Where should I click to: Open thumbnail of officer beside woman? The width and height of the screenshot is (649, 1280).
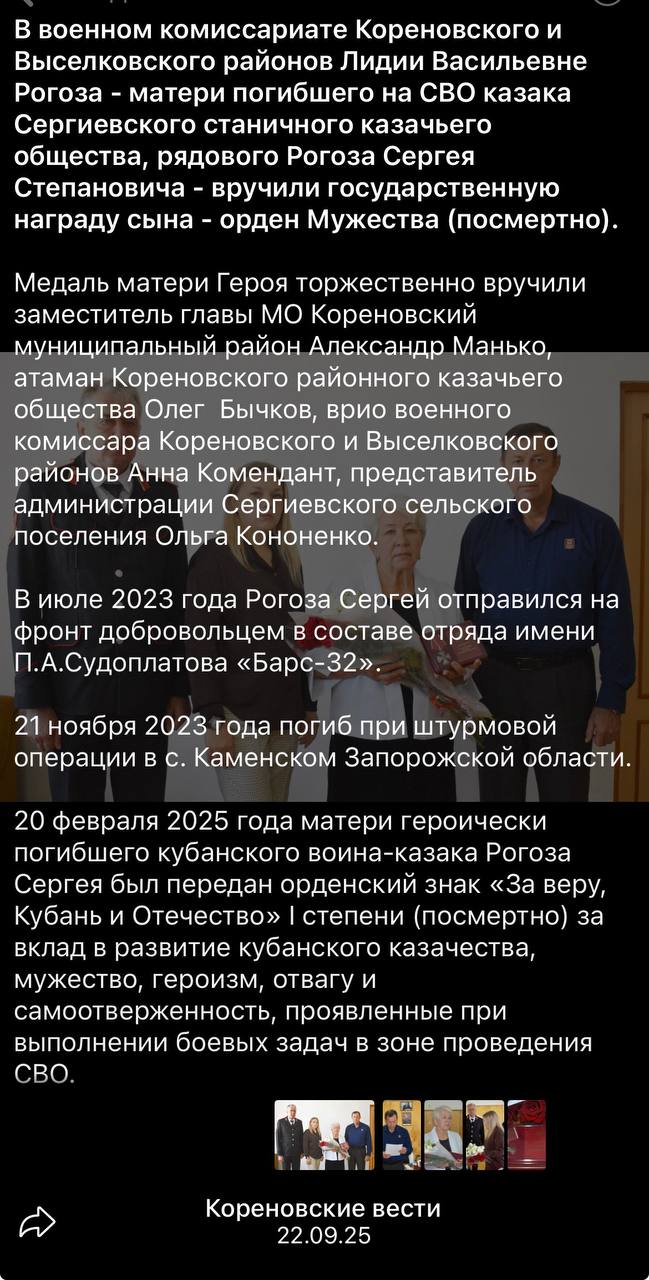tap(485, 1135)
